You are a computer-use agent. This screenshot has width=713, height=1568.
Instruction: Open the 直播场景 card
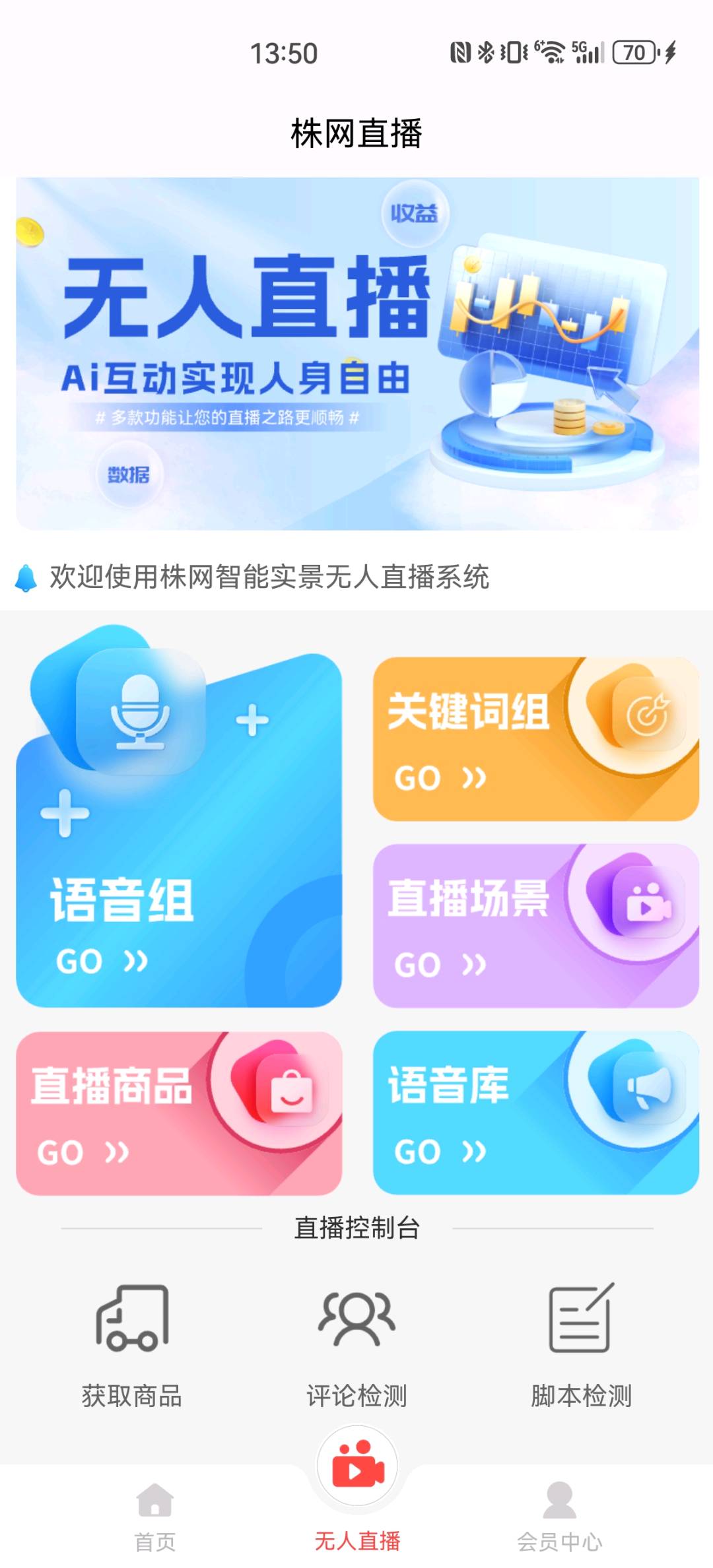click(535, 925)
